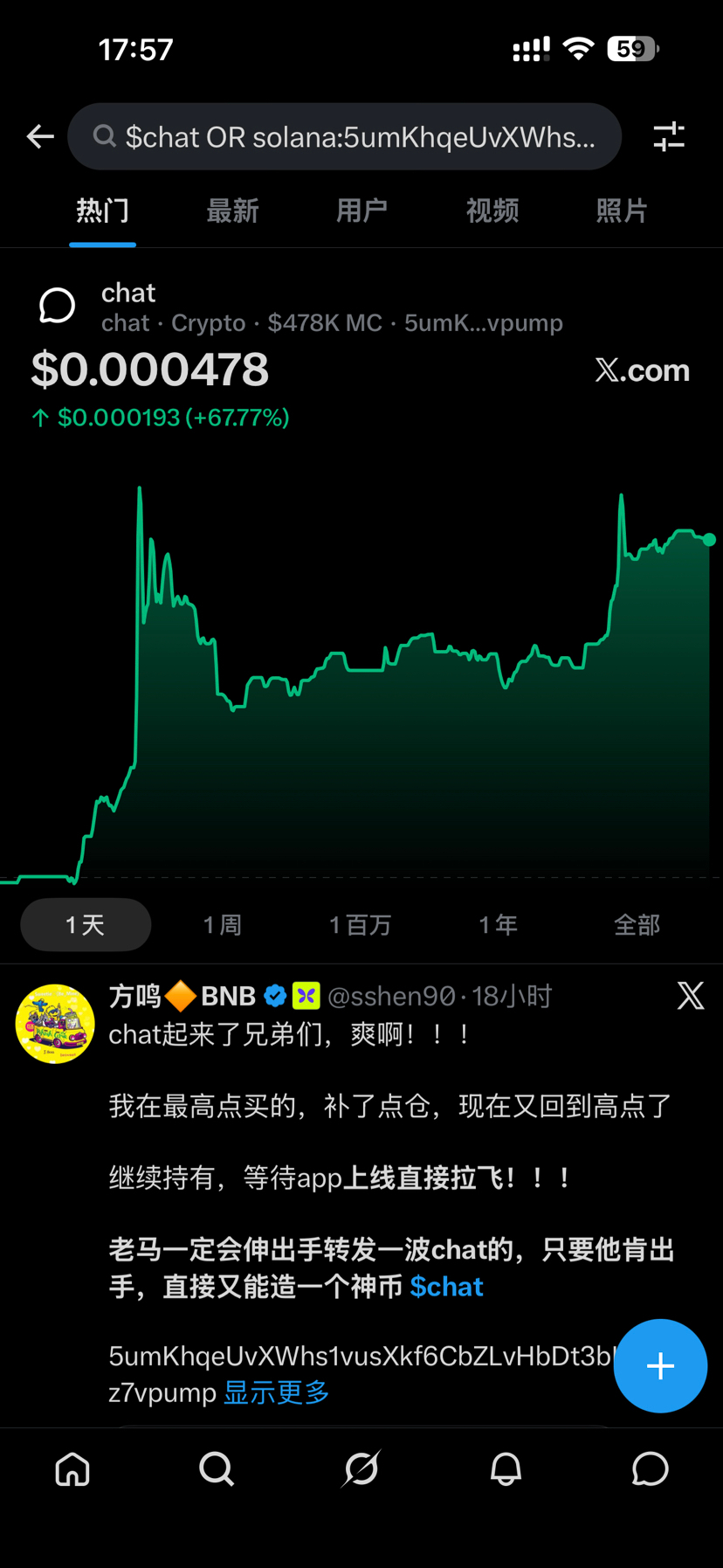
Task: Select the 1年 chart range
Action: point(498,925)
